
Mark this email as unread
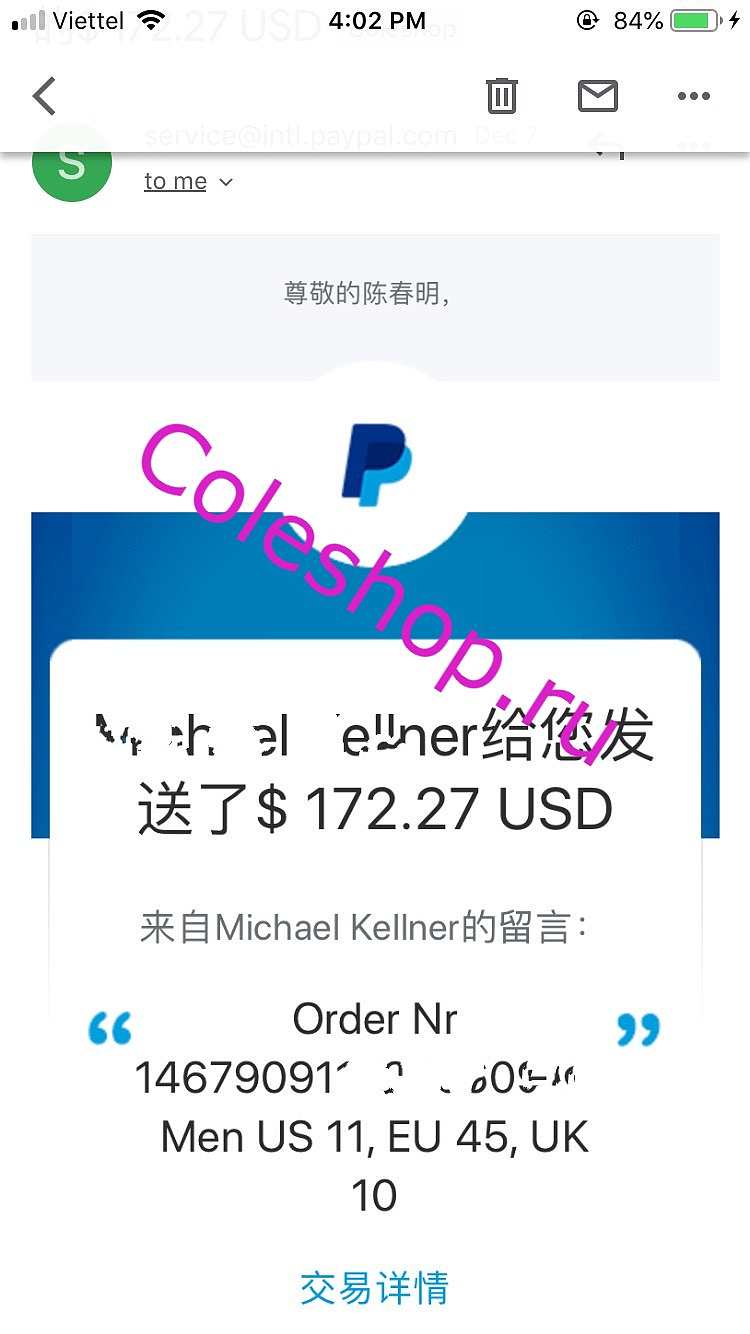click(x=598, y=96)
